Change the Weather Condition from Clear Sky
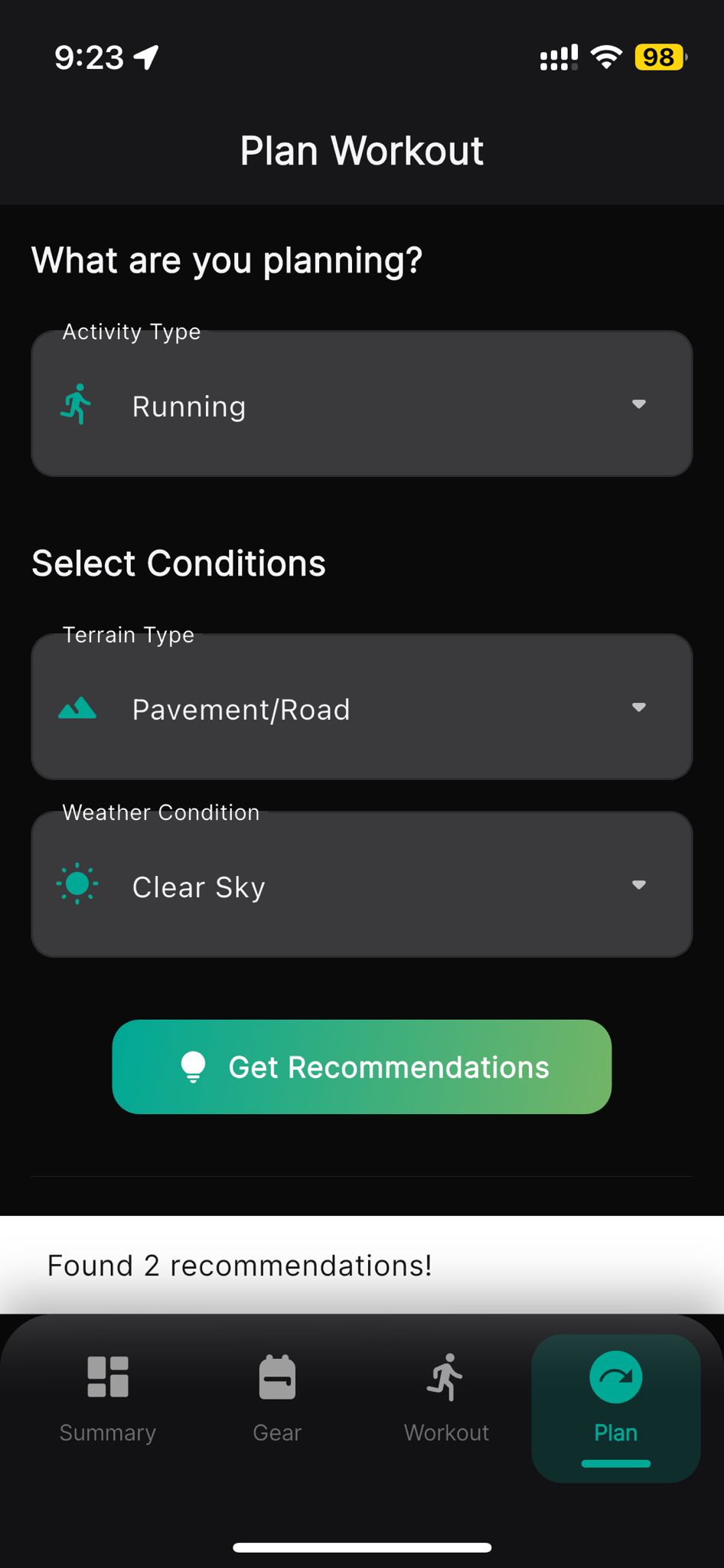 coord(361,885)
